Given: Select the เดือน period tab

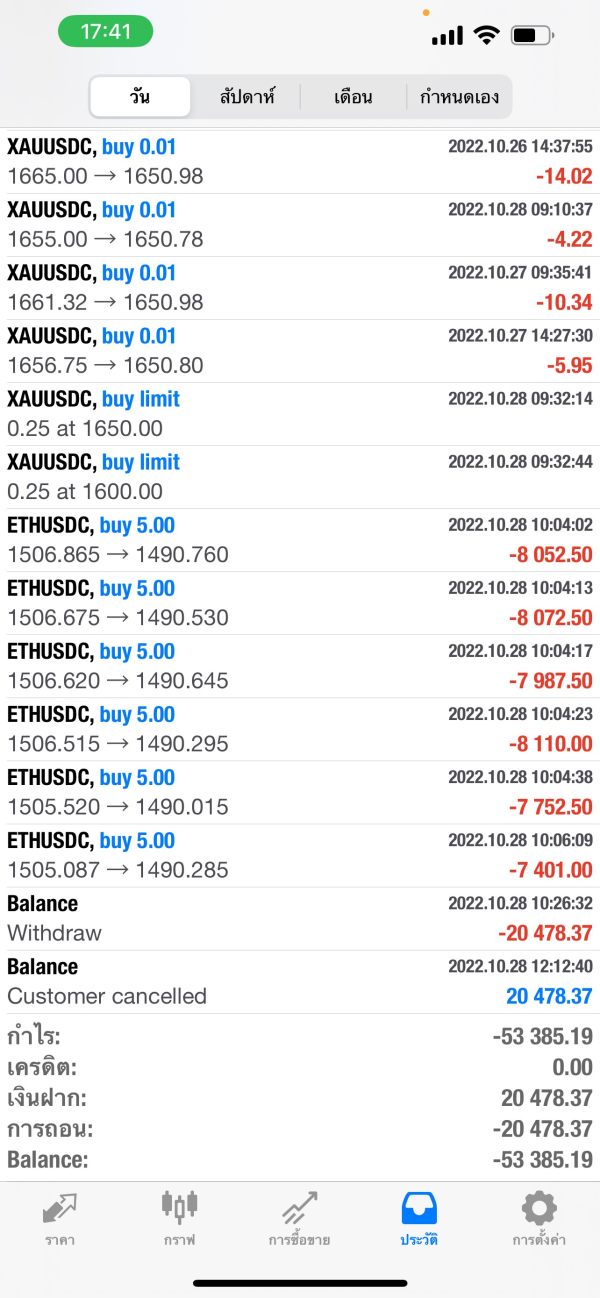Looking at the screenshot, I should tap(353, 97).
